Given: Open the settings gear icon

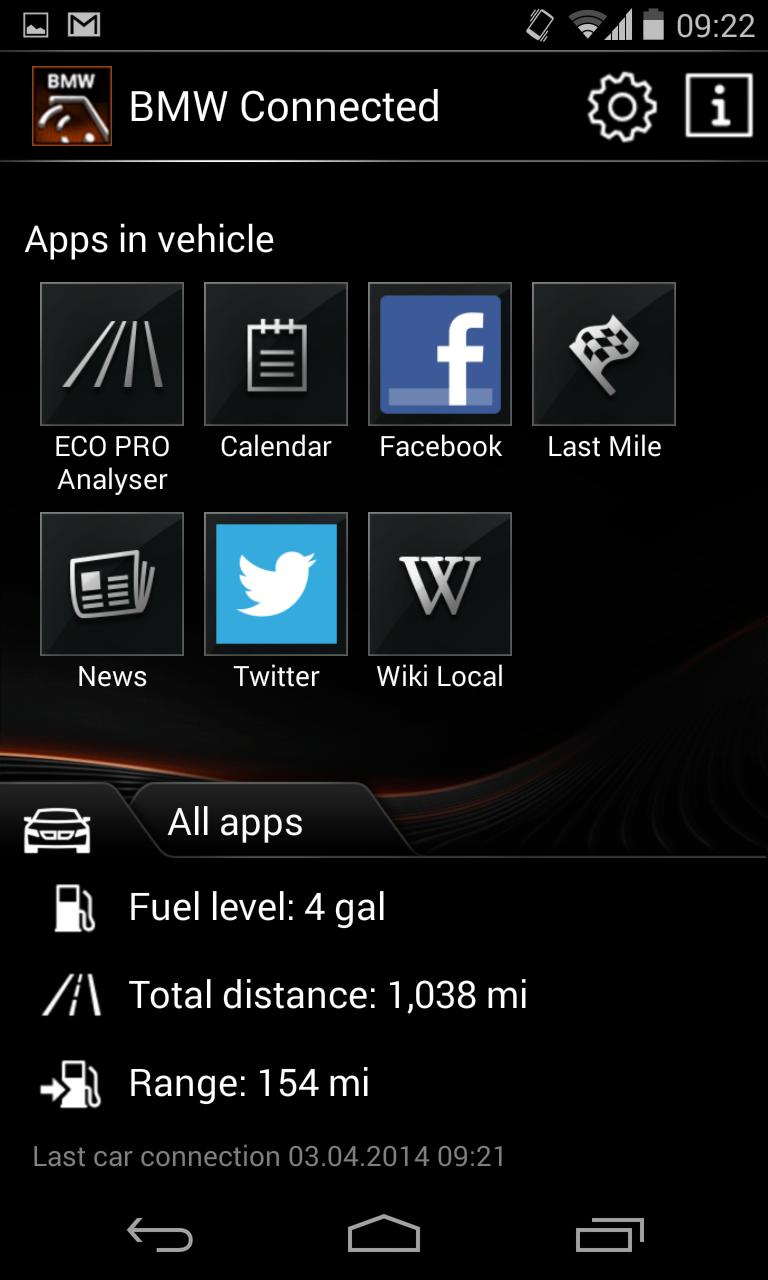Looking at the screenshot, I should (x=621, y=106).
